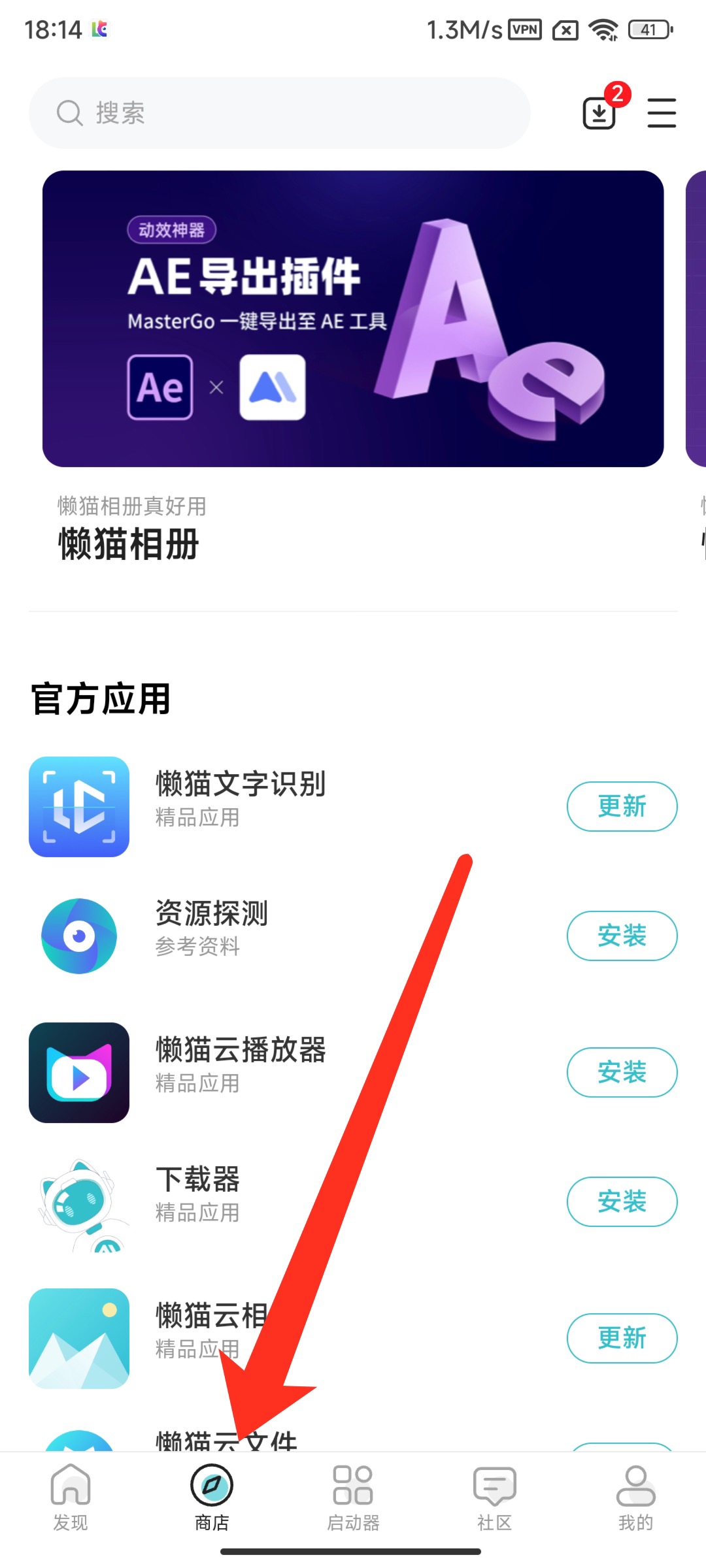Switch to the 发现 tab

pyautogui.click(x=71, y=1497)
